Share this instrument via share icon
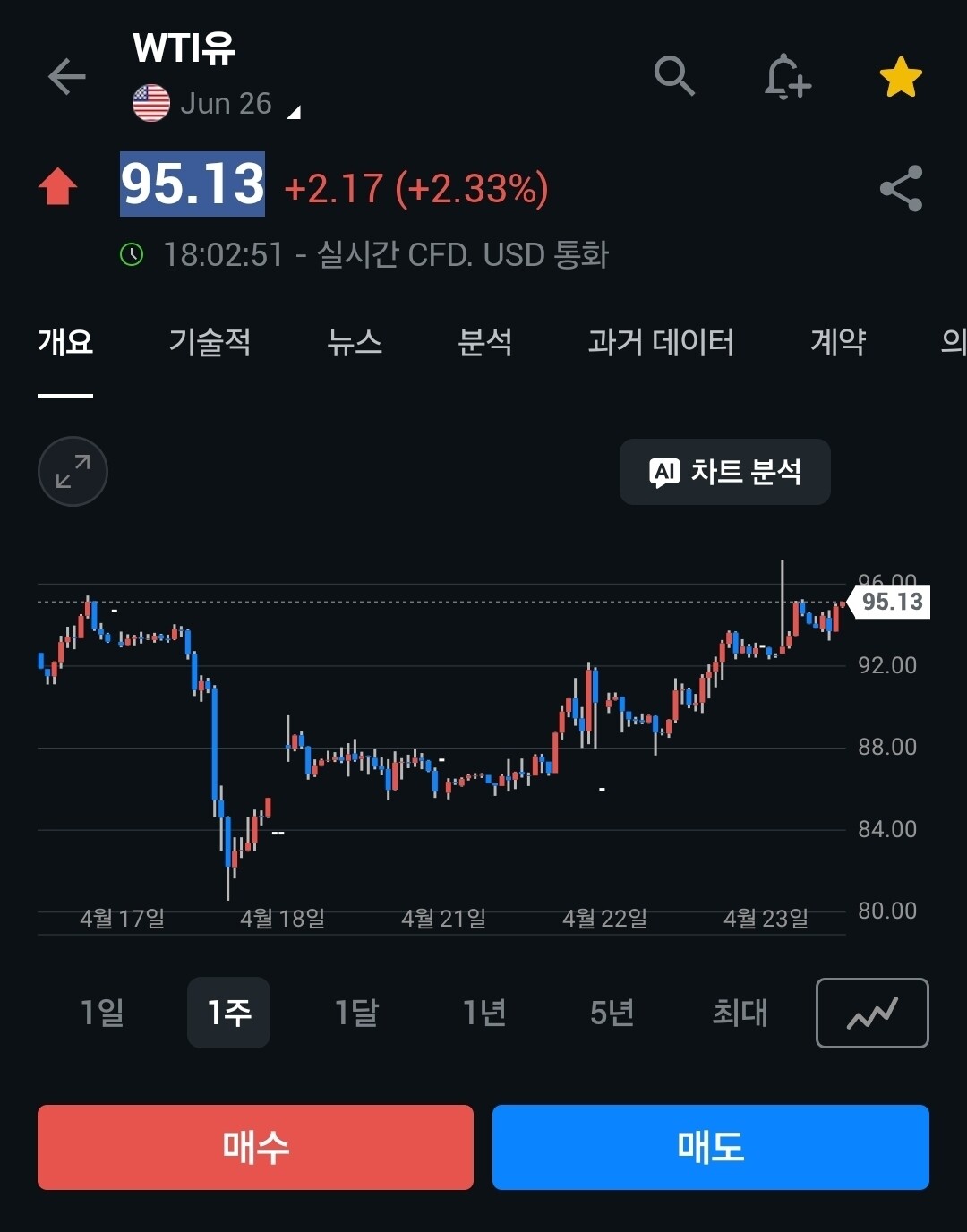 pos(901,188)
